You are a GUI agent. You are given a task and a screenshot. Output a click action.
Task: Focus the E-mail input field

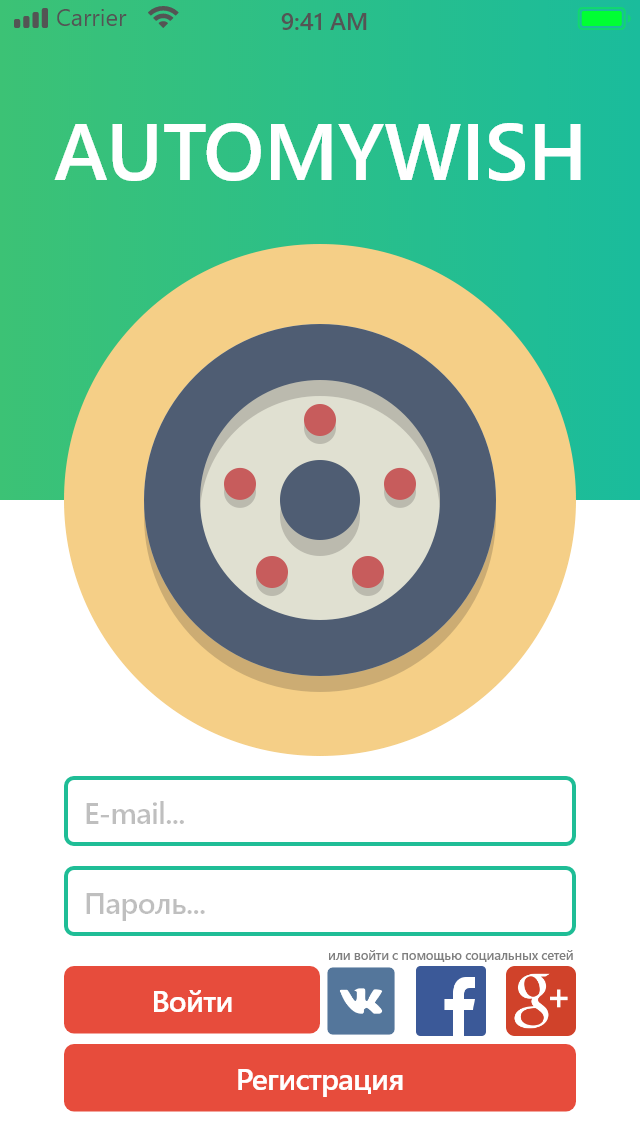[x=320, y=811]
